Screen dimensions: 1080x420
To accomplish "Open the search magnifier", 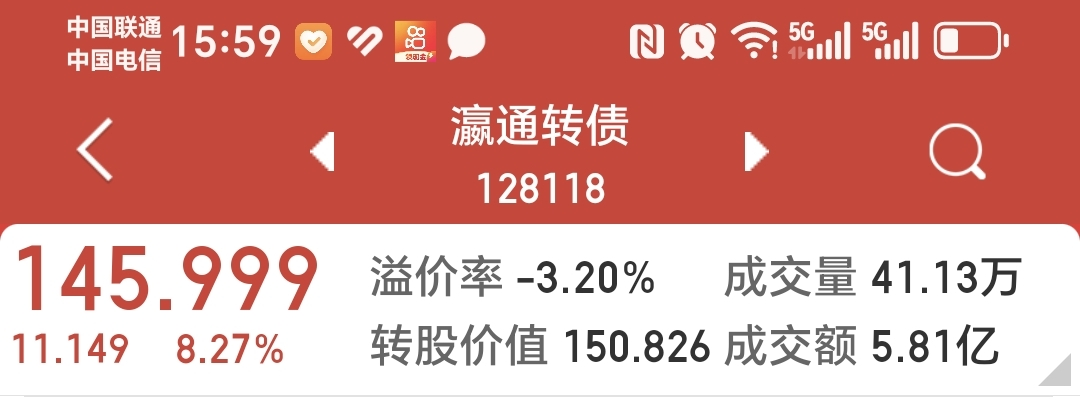I will coord(956,155).
